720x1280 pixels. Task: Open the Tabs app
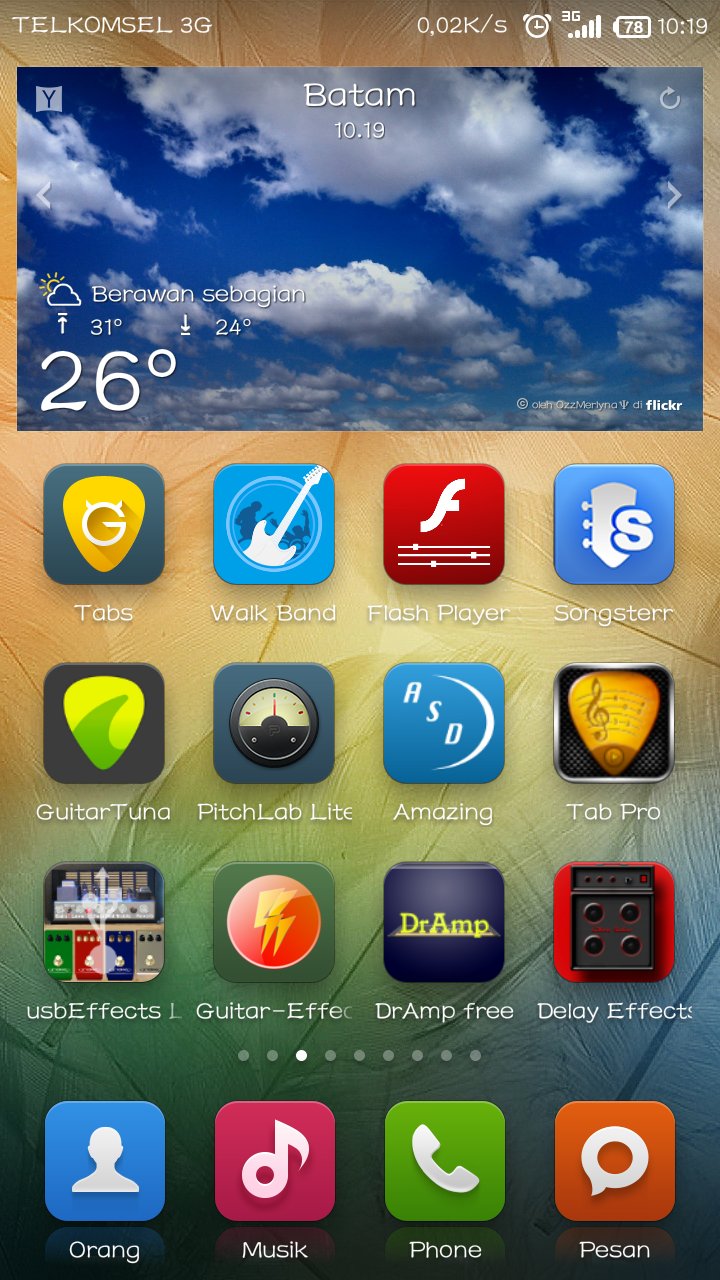(x=104, y=524)
